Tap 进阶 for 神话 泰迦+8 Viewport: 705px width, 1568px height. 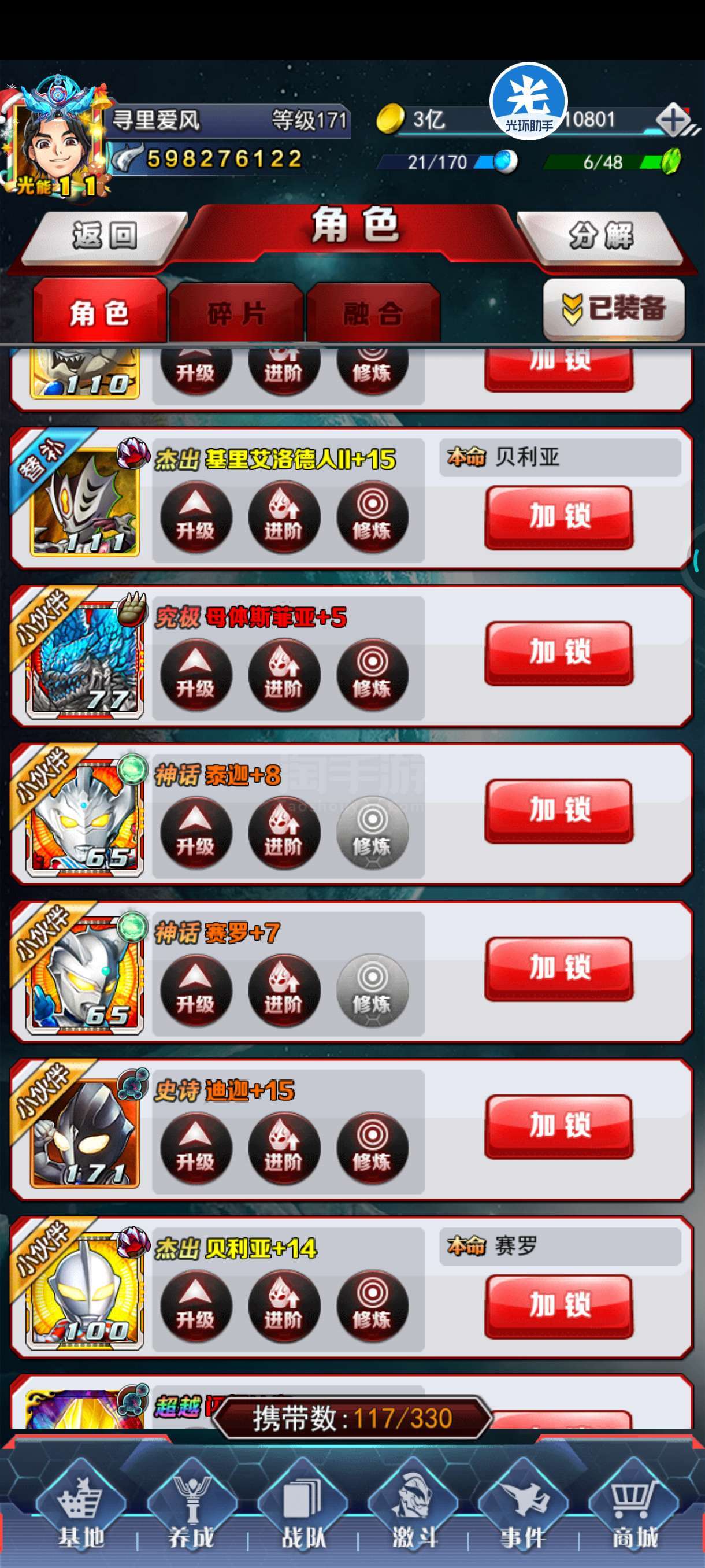click(x=284, y=833)
